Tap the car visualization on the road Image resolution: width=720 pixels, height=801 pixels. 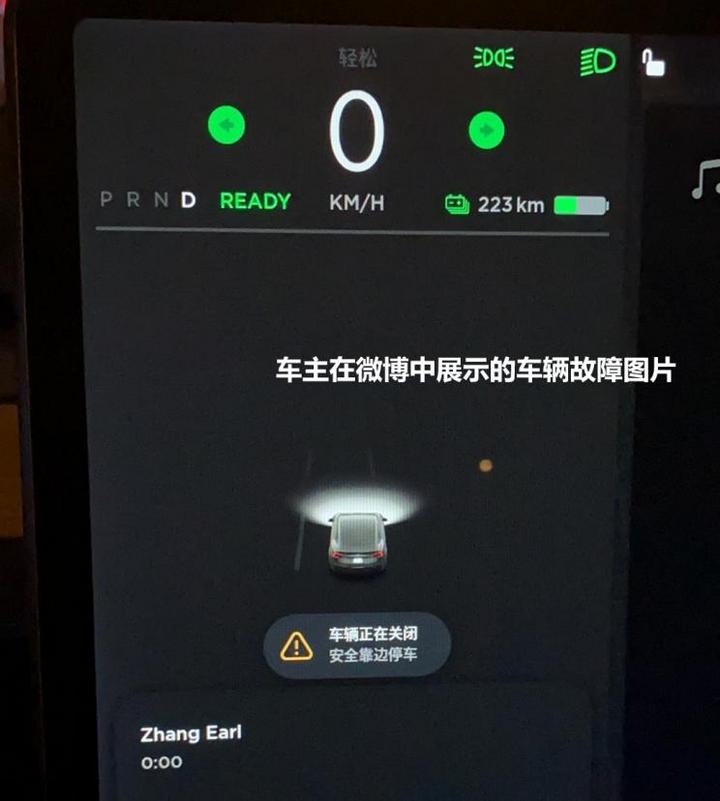point(360,545)
